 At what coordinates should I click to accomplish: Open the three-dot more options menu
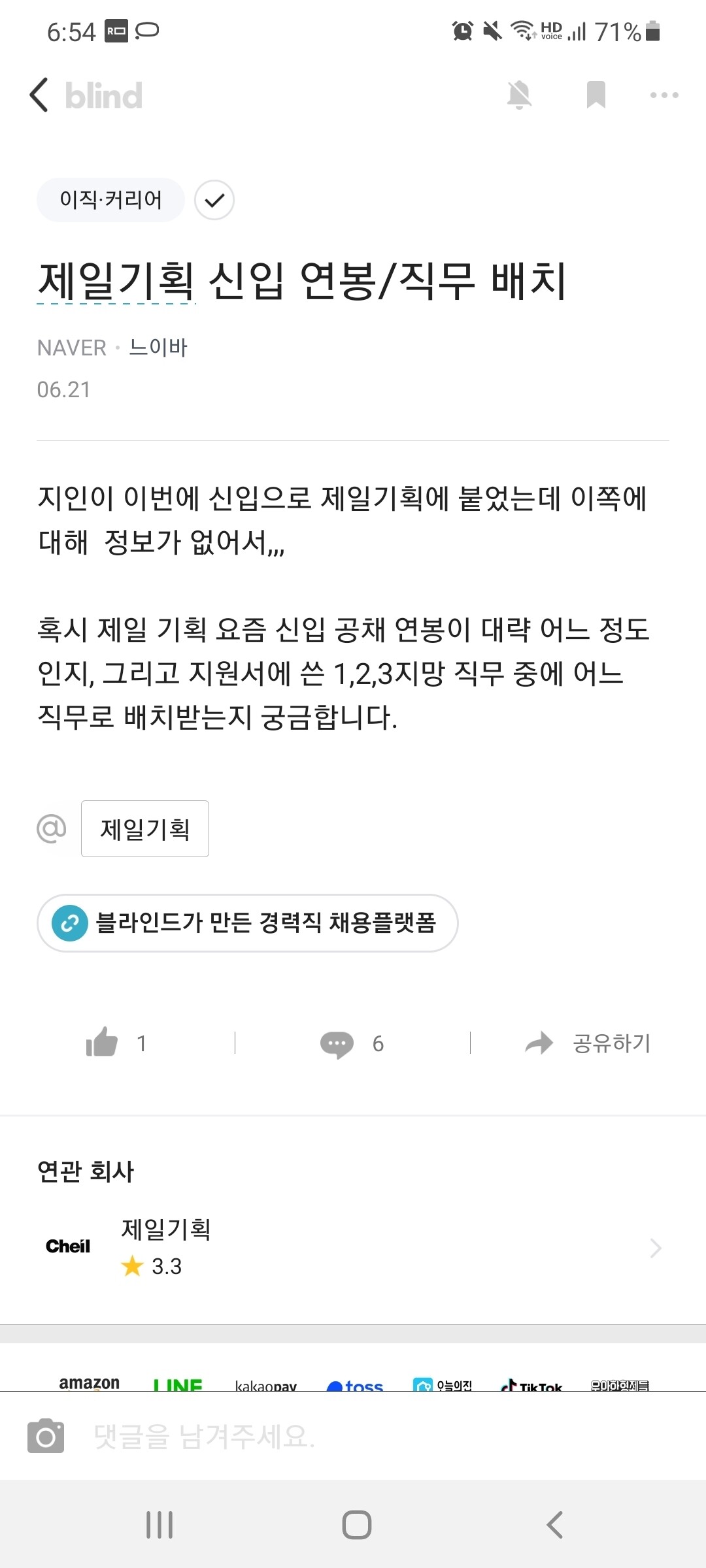click(x=663, y=95)
